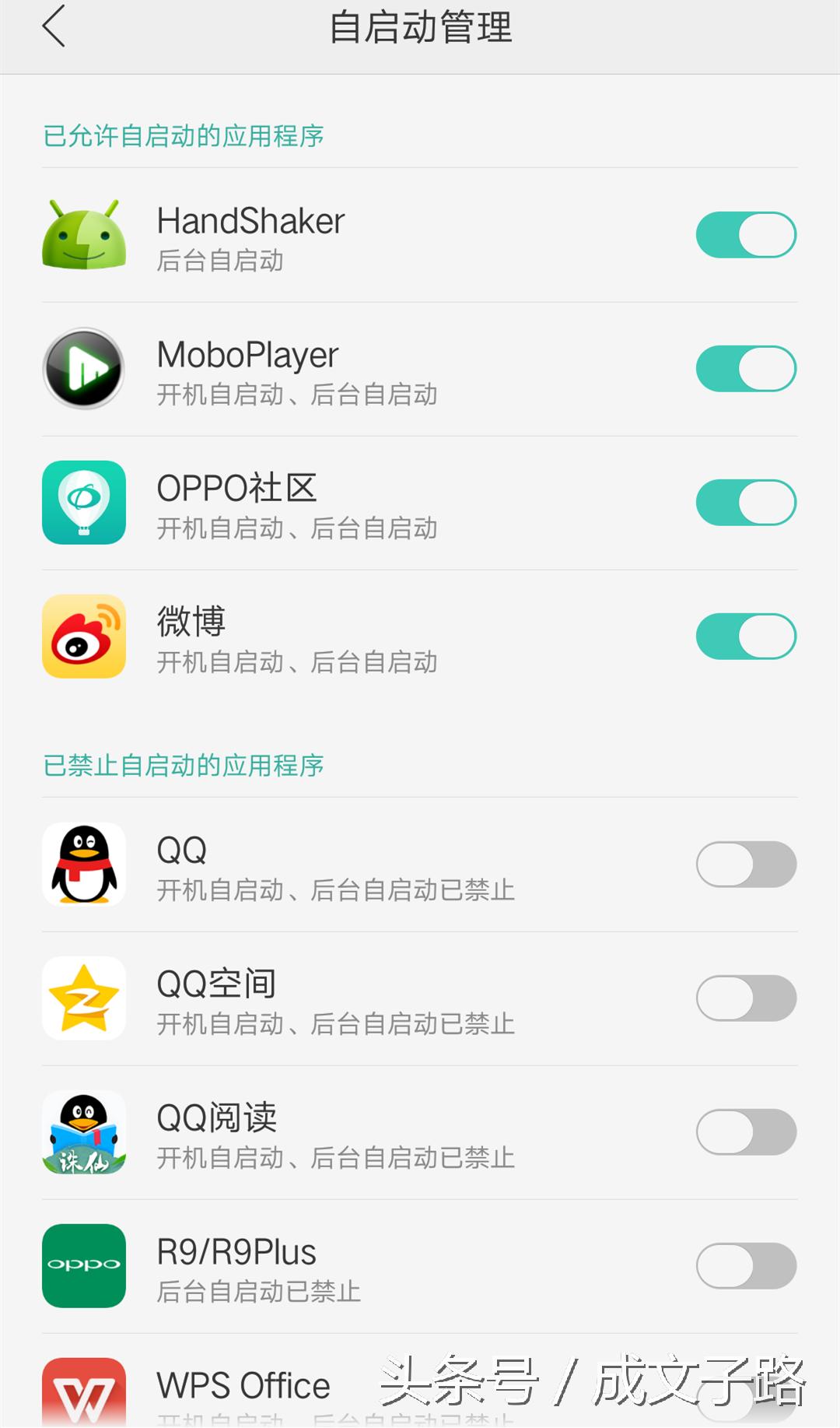Turn off 微博 auto-start switch
This screenshot has width=840, height=1428.
click(x=744, y=636)
